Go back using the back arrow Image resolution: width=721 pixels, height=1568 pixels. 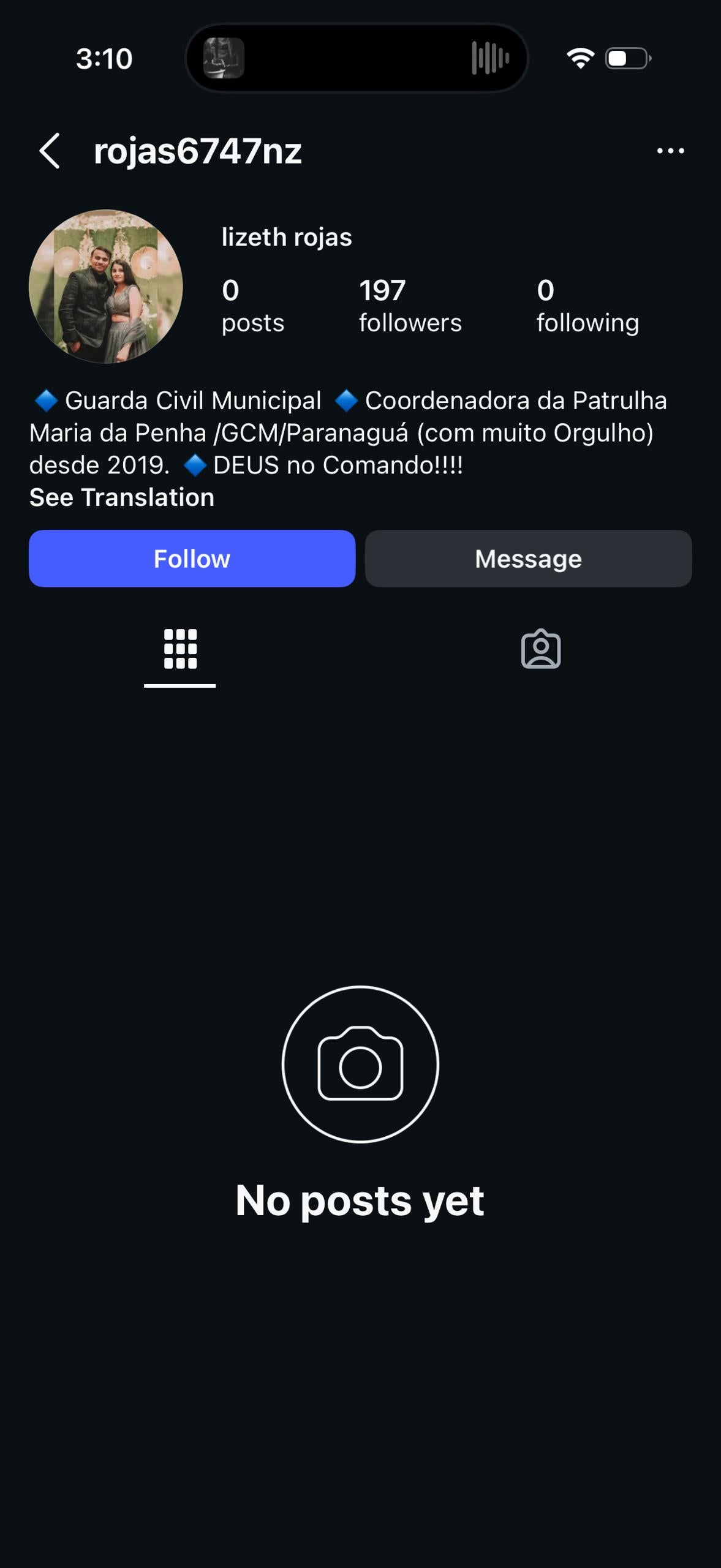(x=50, y=151)
